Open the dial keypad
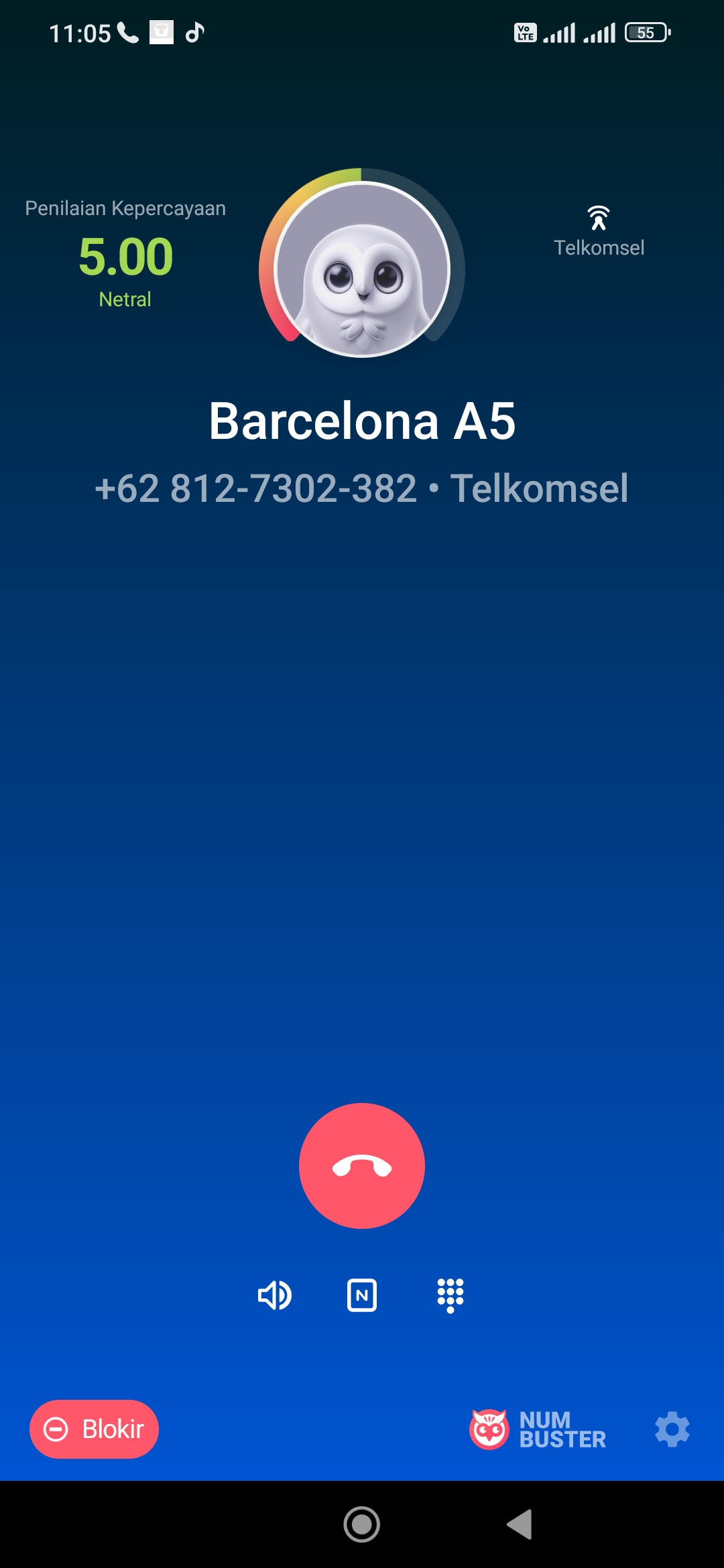 pyautogui.click(x=450, y=1295)
